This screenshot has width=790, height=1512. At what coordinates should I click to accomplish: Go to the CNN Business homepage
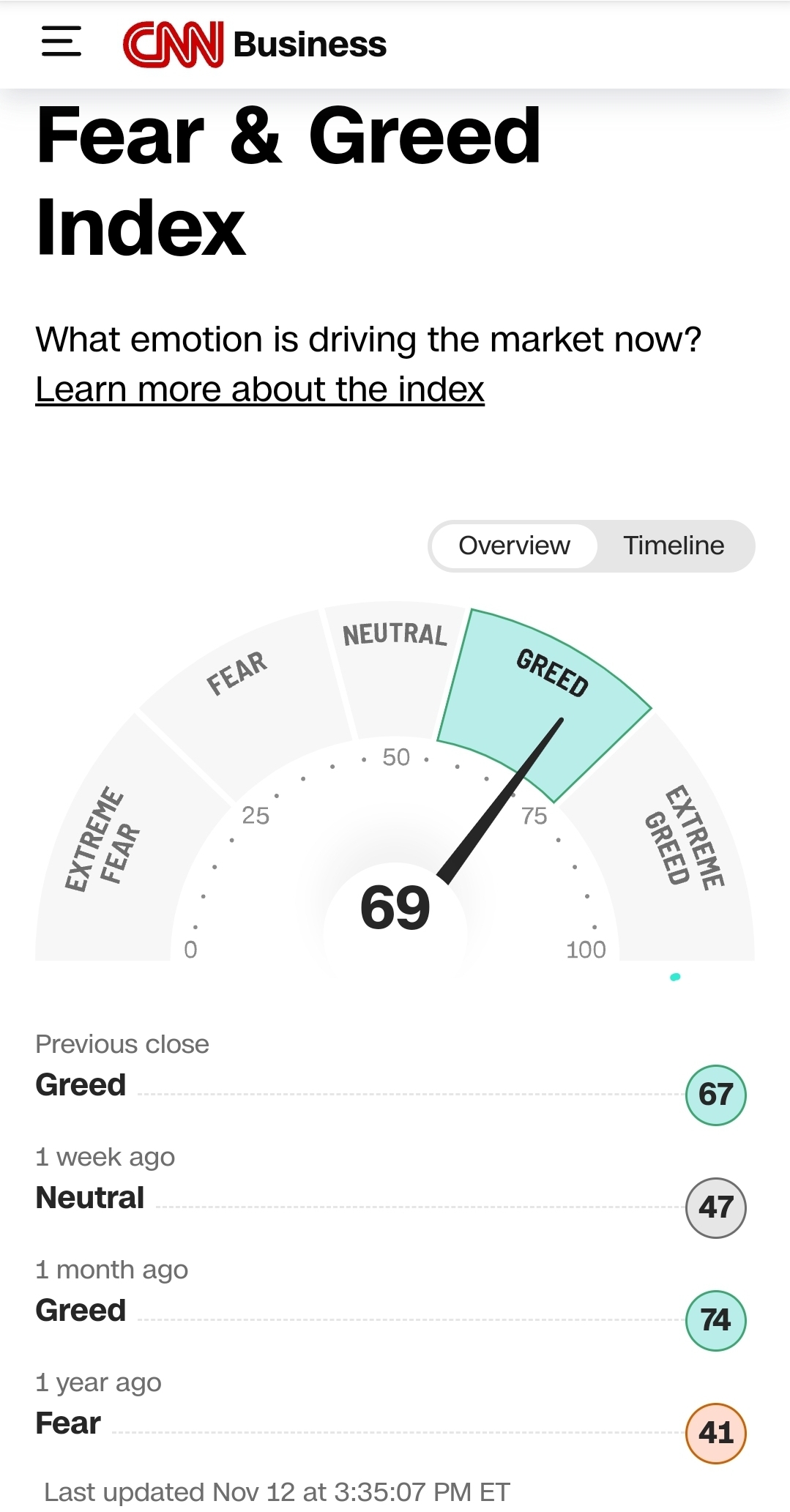pyautogui.click(x=254, y=44)
